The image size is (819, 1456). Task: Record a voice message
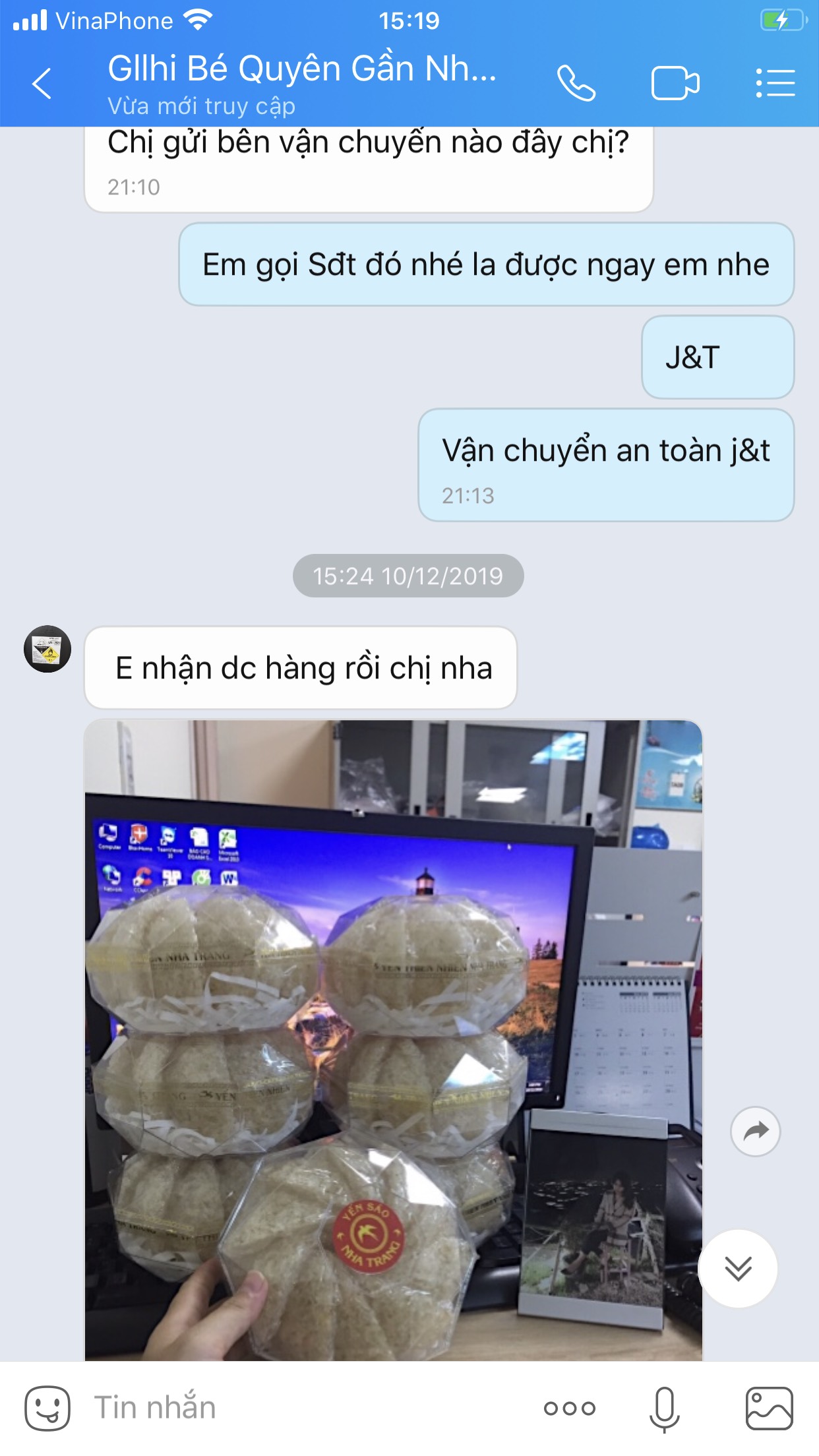point(665,1409)
